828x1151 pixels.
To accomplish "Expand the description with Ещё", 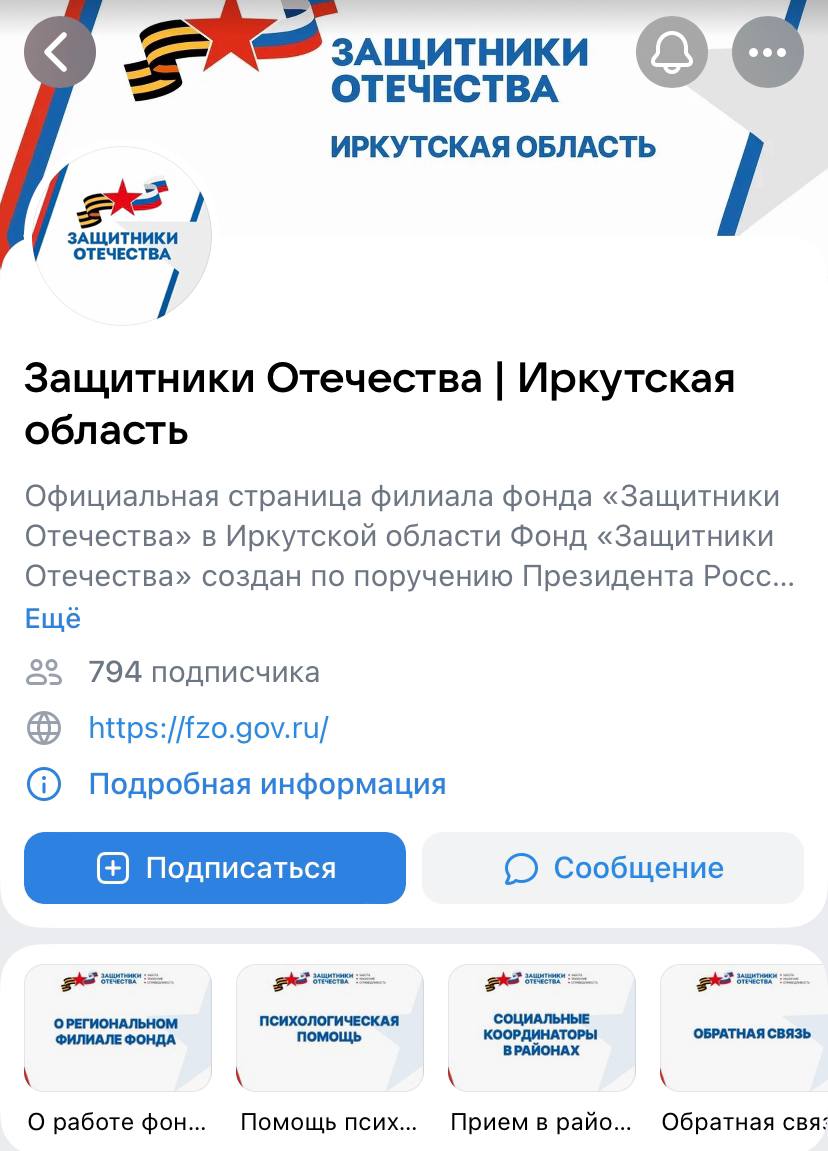I will pyautogui.click(x=53, y=618).
